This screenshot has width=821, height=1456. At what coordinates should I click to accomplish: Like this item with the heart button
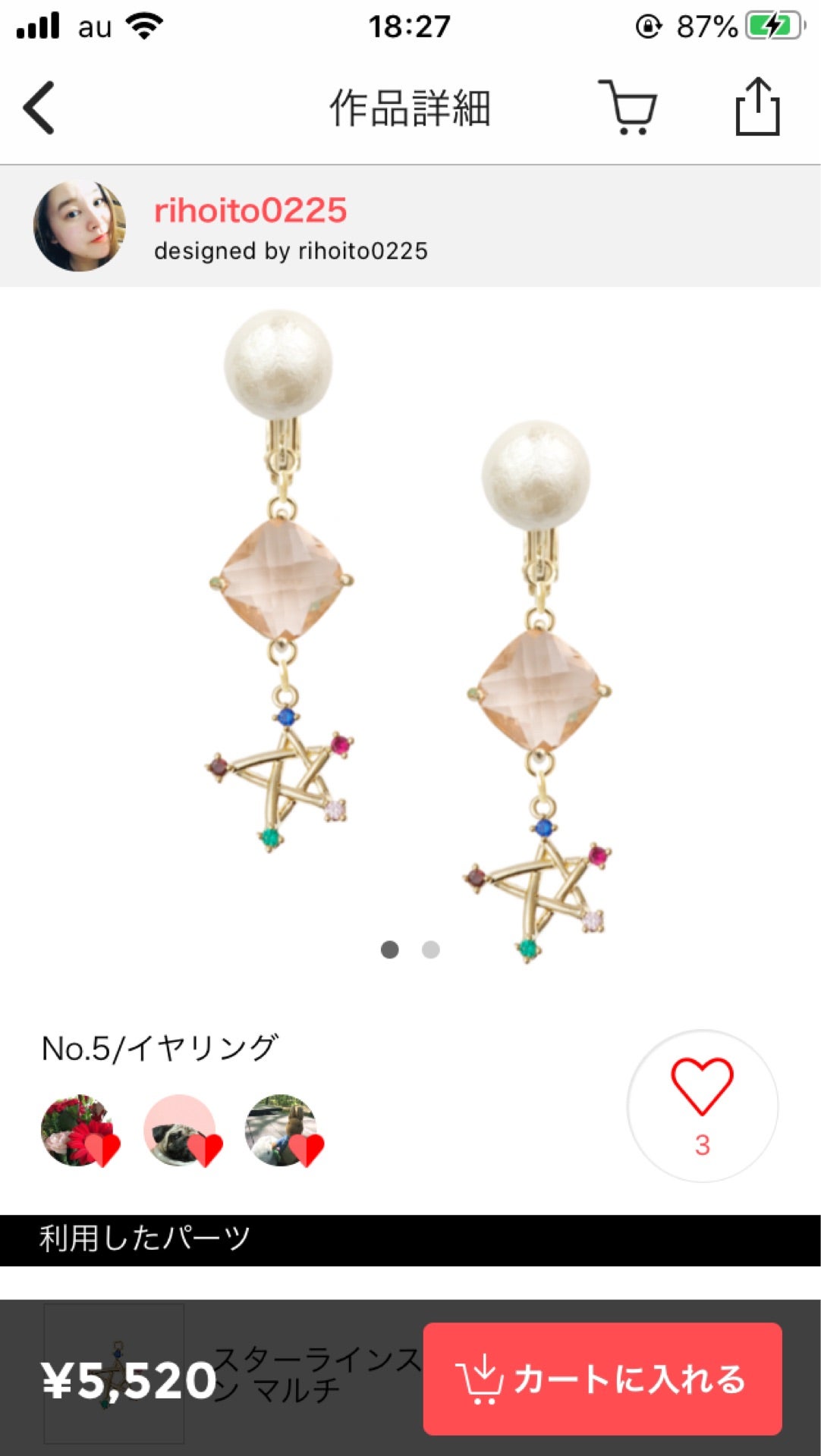(x=702, y=1104)
